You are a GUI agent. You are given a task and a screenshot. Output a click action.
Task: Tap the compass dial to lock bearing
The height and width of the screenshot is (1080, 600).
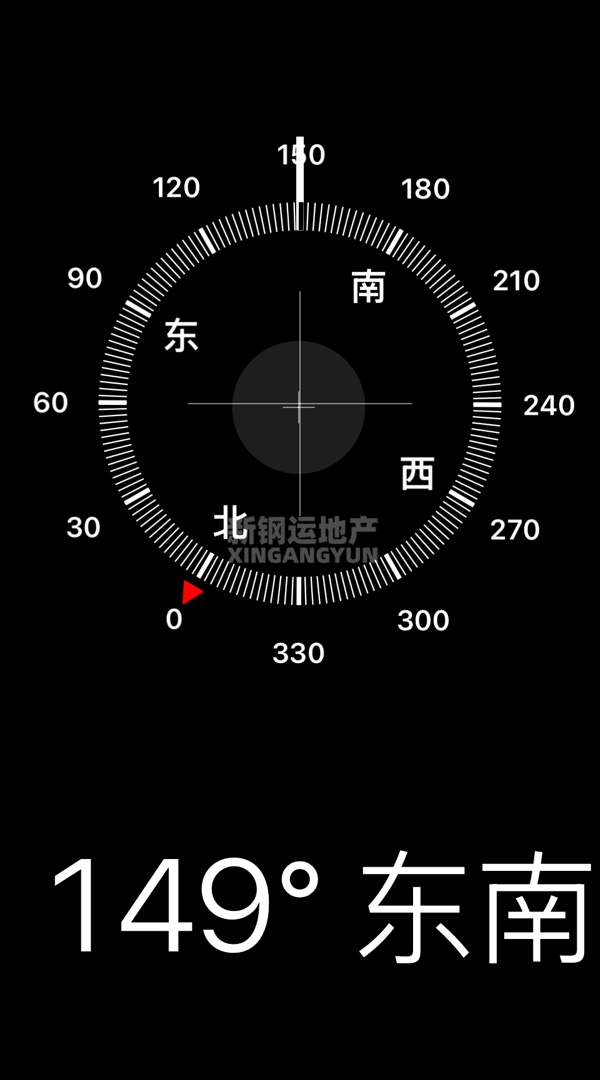299,404
